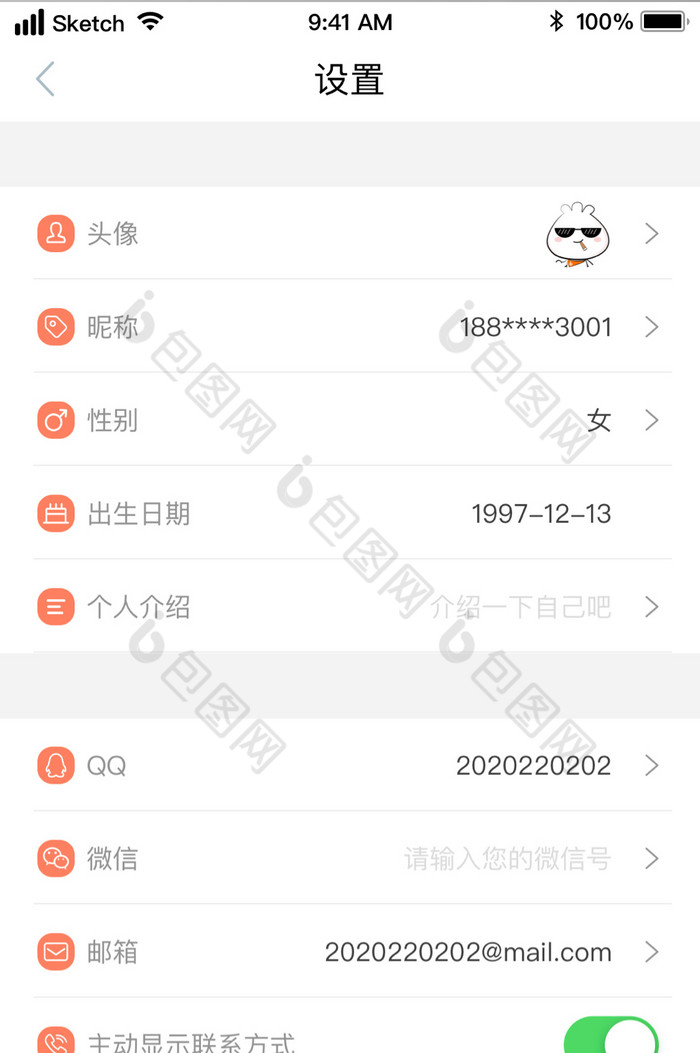Select the 出生日期 birthday row
The width and height of the screenshot is (700, 1053).
350,514
